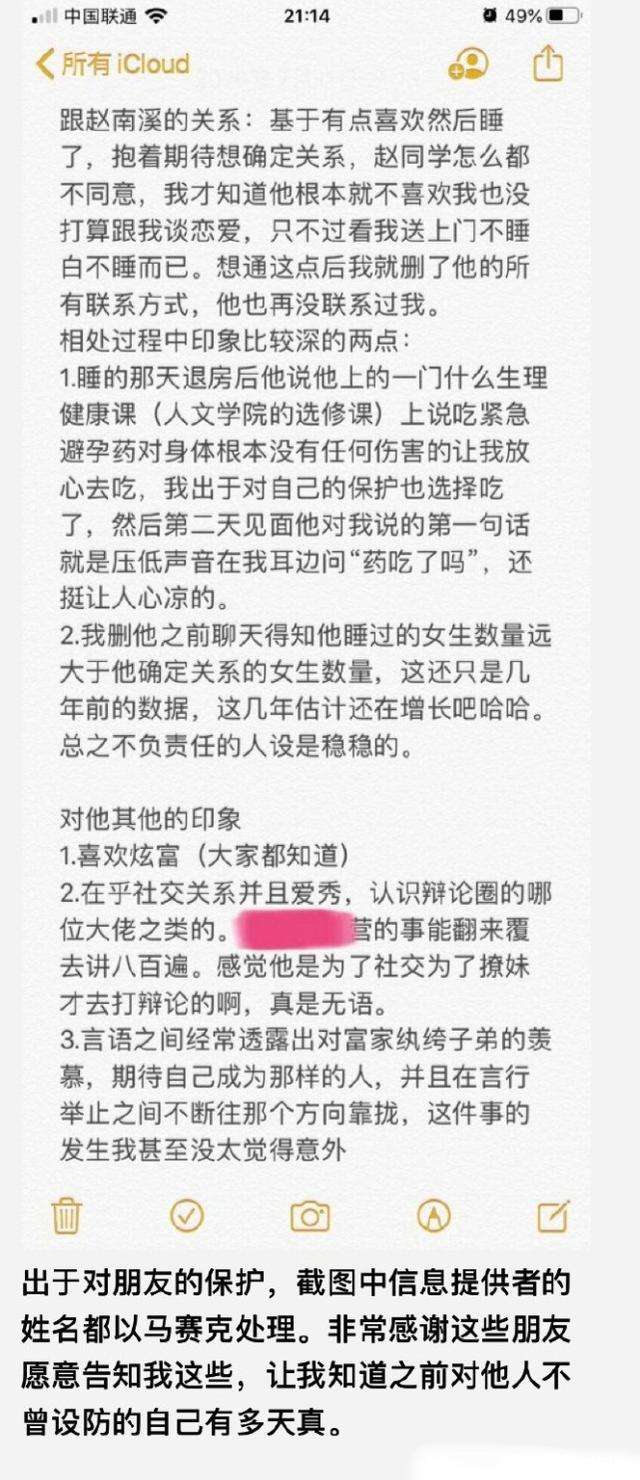Image resolution: width=640 pixels, height=1480 pixels.
Task: Go back to 所有 iCloud notes list
Action: pyautogui.click(x=112, y=65)
